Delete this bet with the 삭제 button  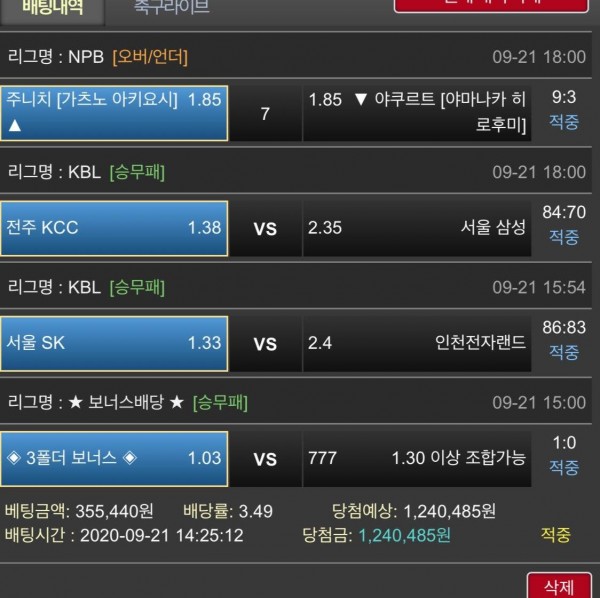552,586
